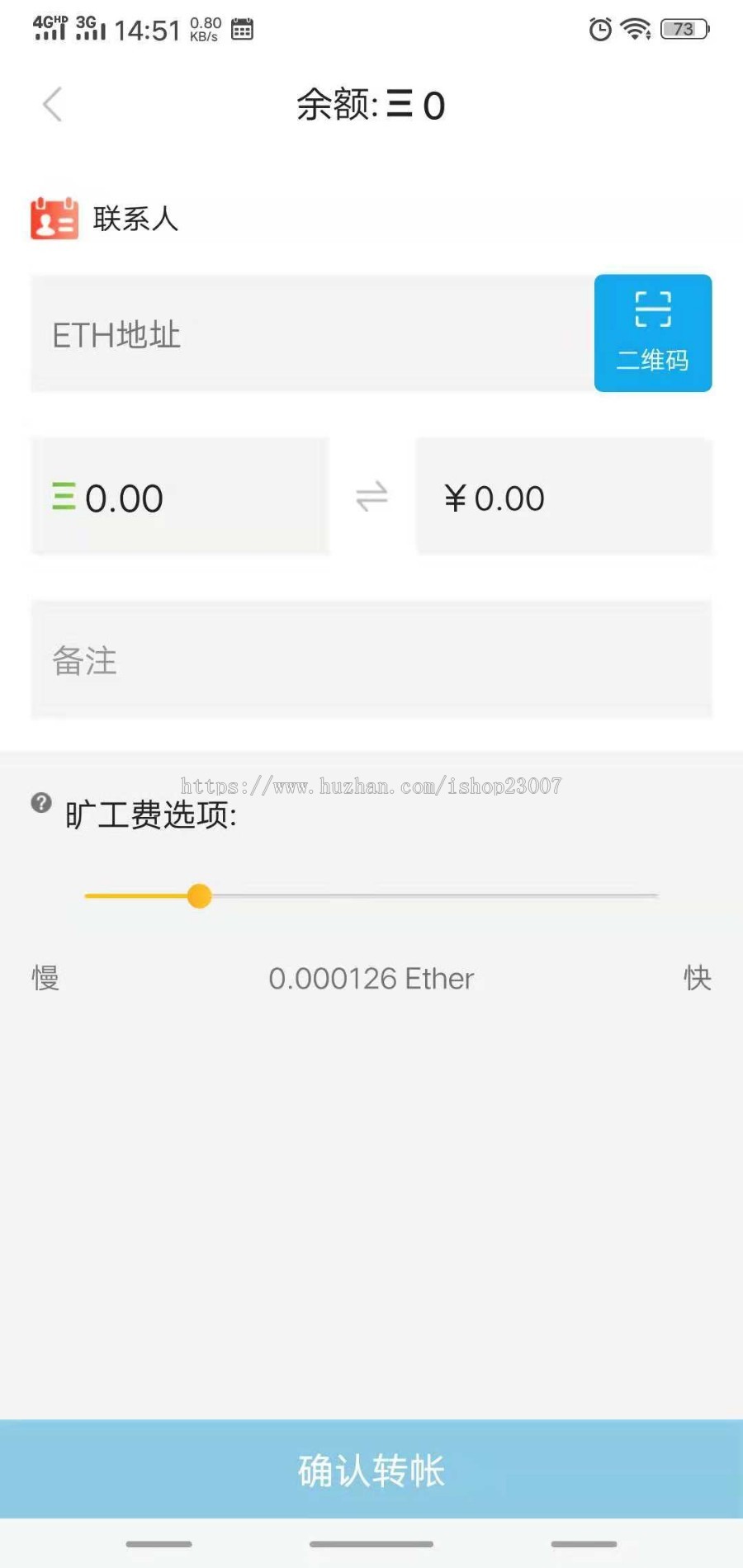Tap the calendar icon in the status bar
This screenshot has width=743, height=1568.
(x=241, y=28)
